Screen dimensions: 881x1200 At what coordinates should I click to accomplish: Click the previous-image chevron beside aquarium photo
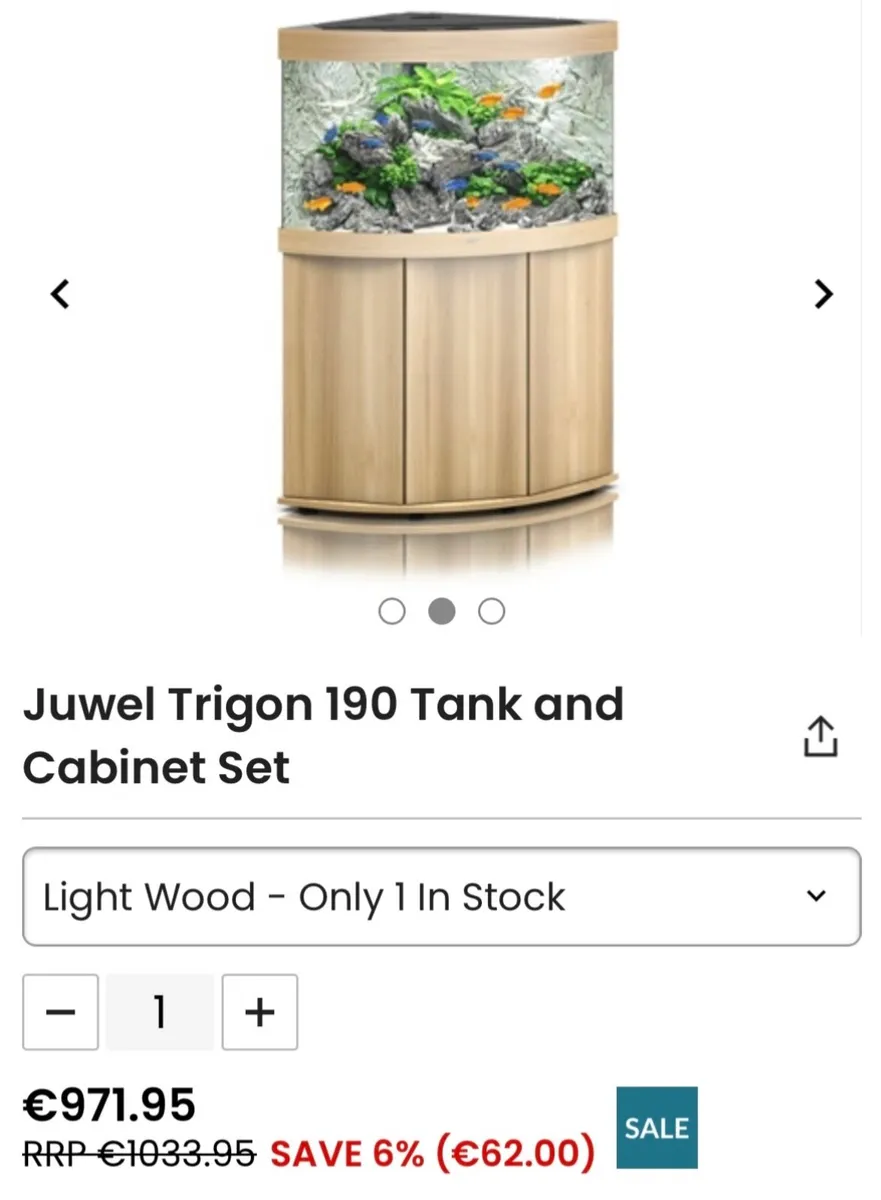click(60, 294)
